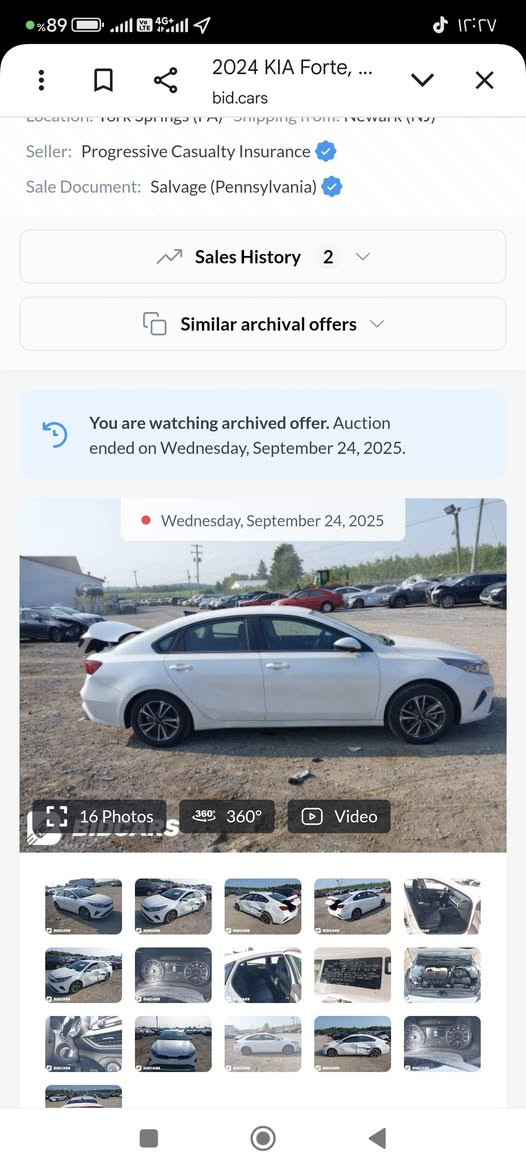The image size is (526, 1169).
Task: Launch the 360° view
Action: pos(227,816)
